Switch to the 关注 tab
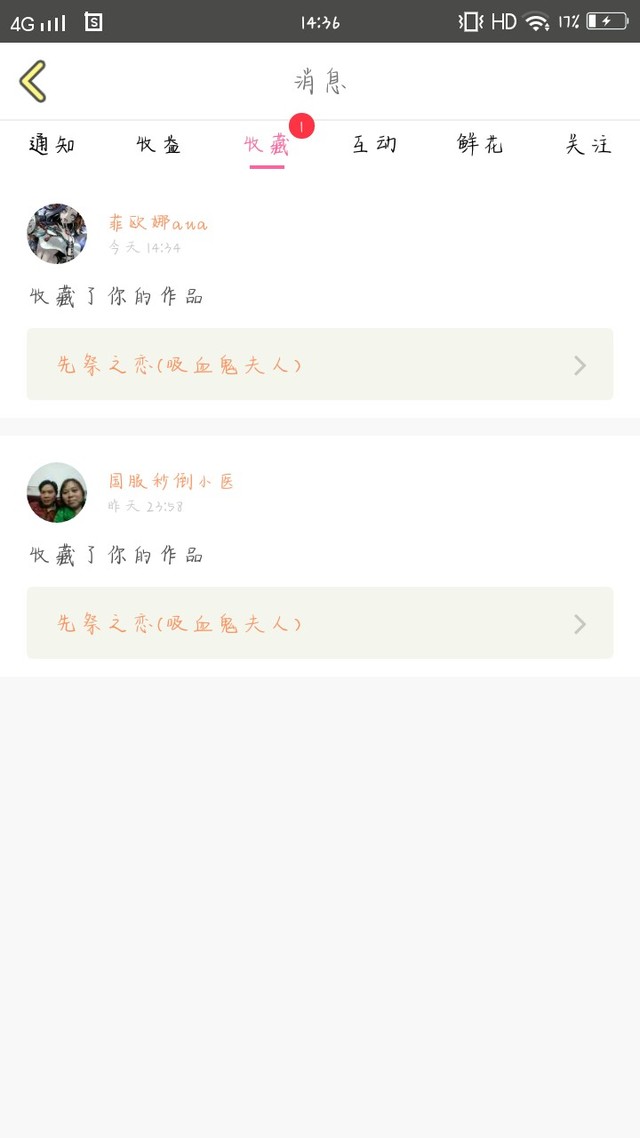This screenshot has width=640, height=1138. coord(588,144)
